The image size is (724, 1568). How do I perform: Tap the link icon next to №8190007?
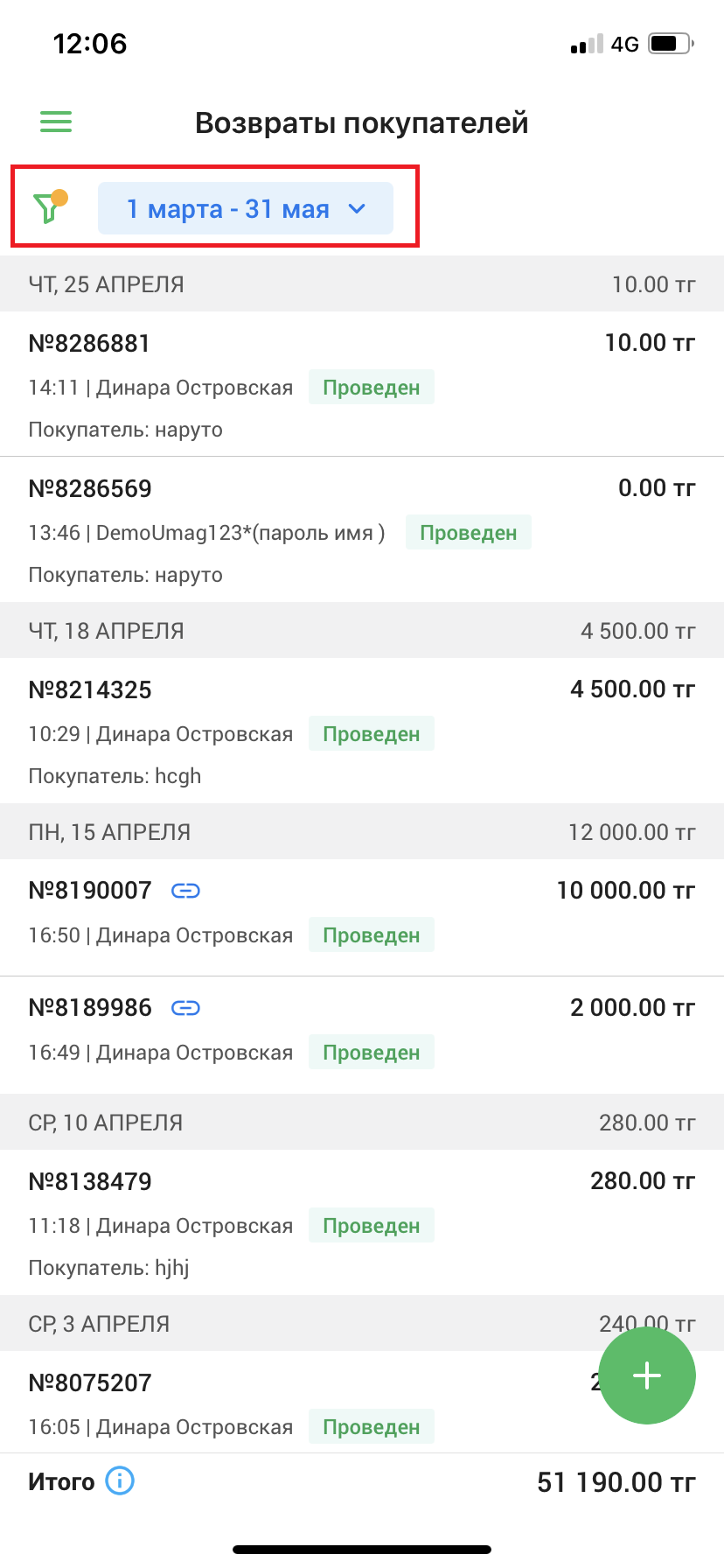185,891
